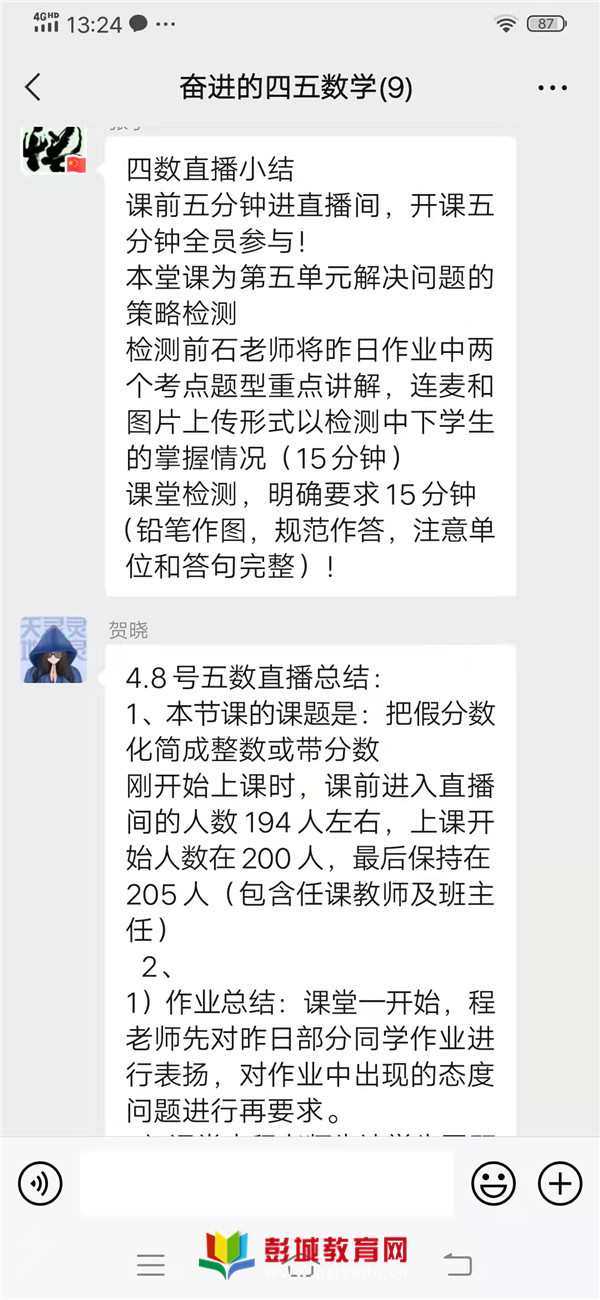Open recent apps from the navigation bar
Screen dimensions: 600x1300
151,1264
